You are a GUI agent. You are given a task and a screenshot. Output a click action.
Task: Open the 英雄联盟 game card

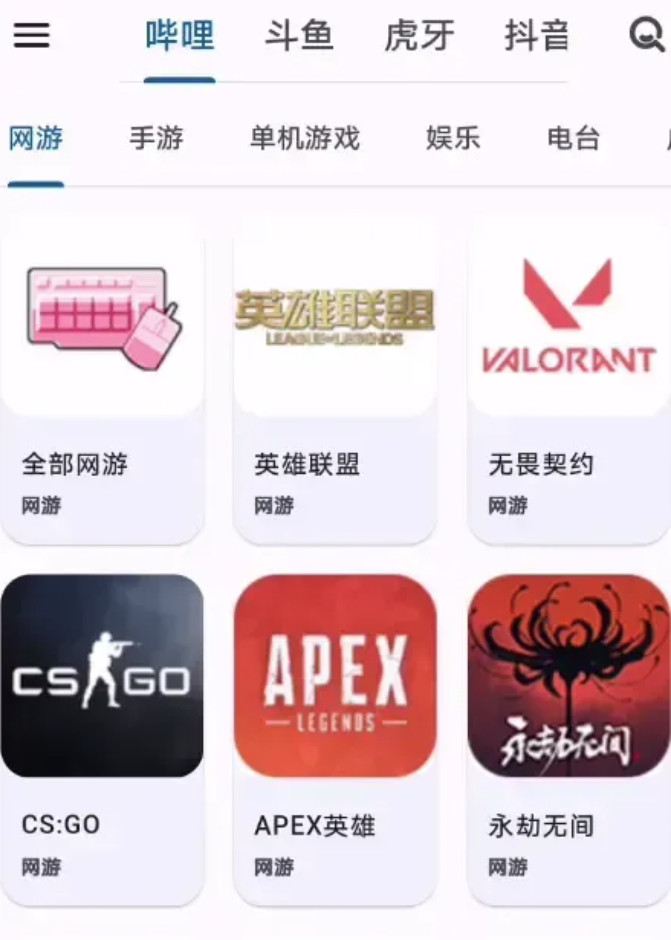(x=335, y=380)
